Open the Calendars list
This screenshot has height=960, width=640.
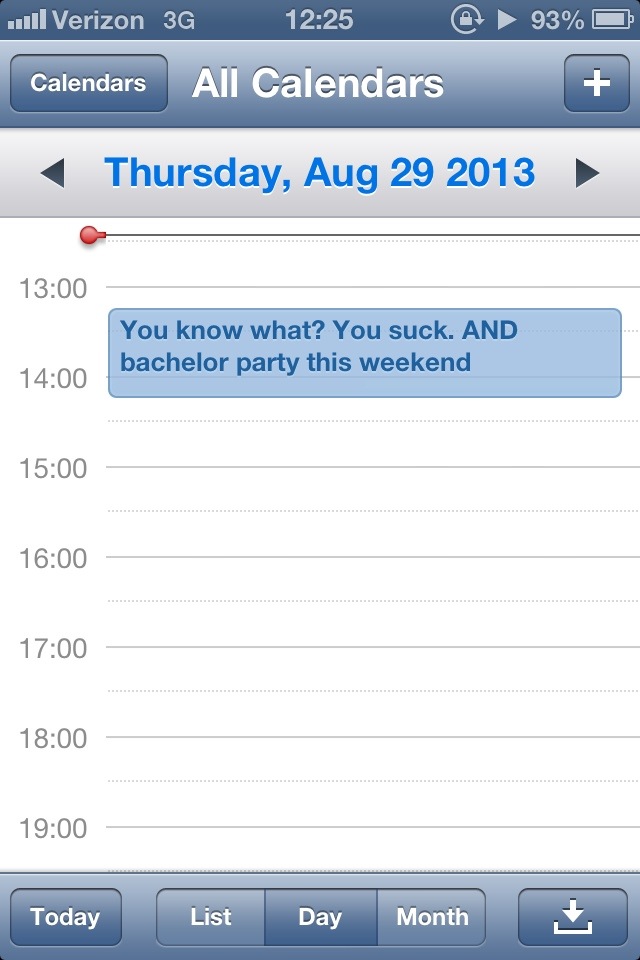(88, 84)
